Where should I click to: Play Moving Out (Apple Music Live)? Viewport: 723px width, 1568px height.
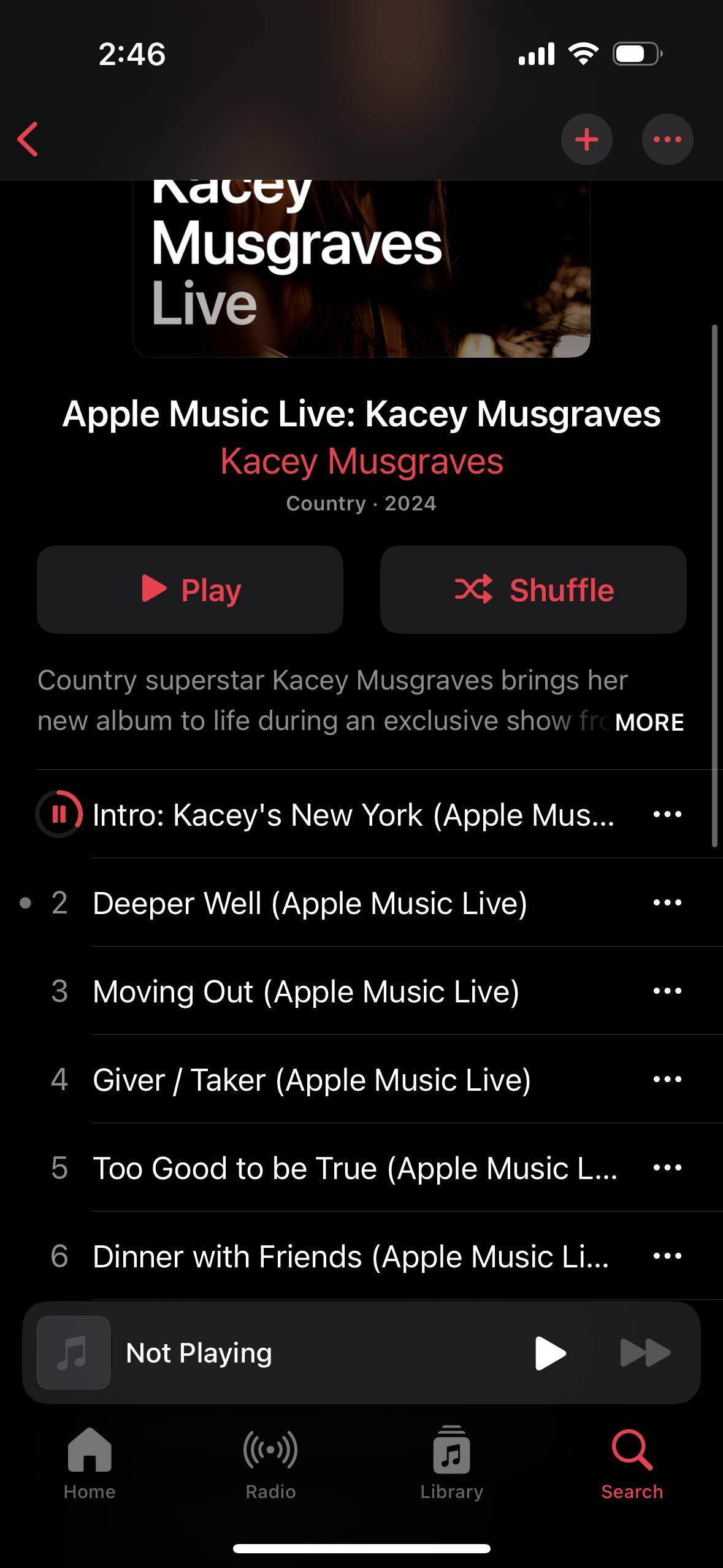tap(305, 991)
